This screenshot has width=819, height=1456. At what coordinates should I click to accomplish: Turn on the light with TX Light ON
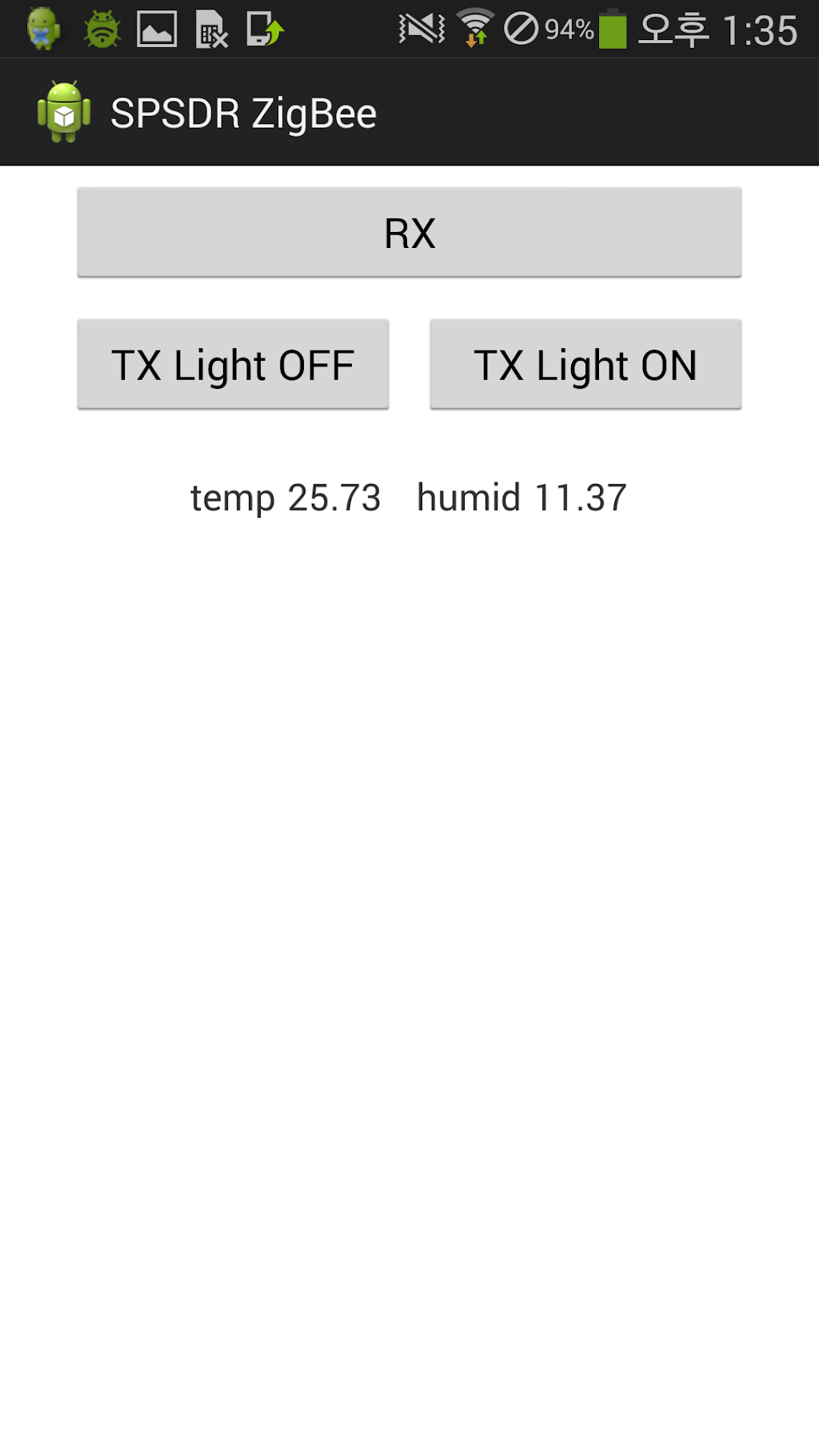585,365
